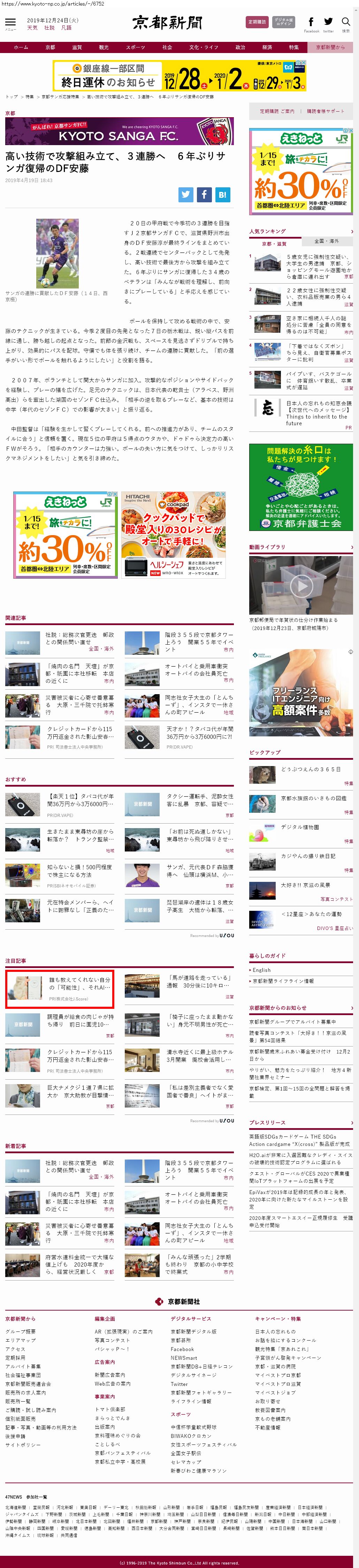
Task: Open the デジタル版ログイン login button
Action: pos(283,22)
